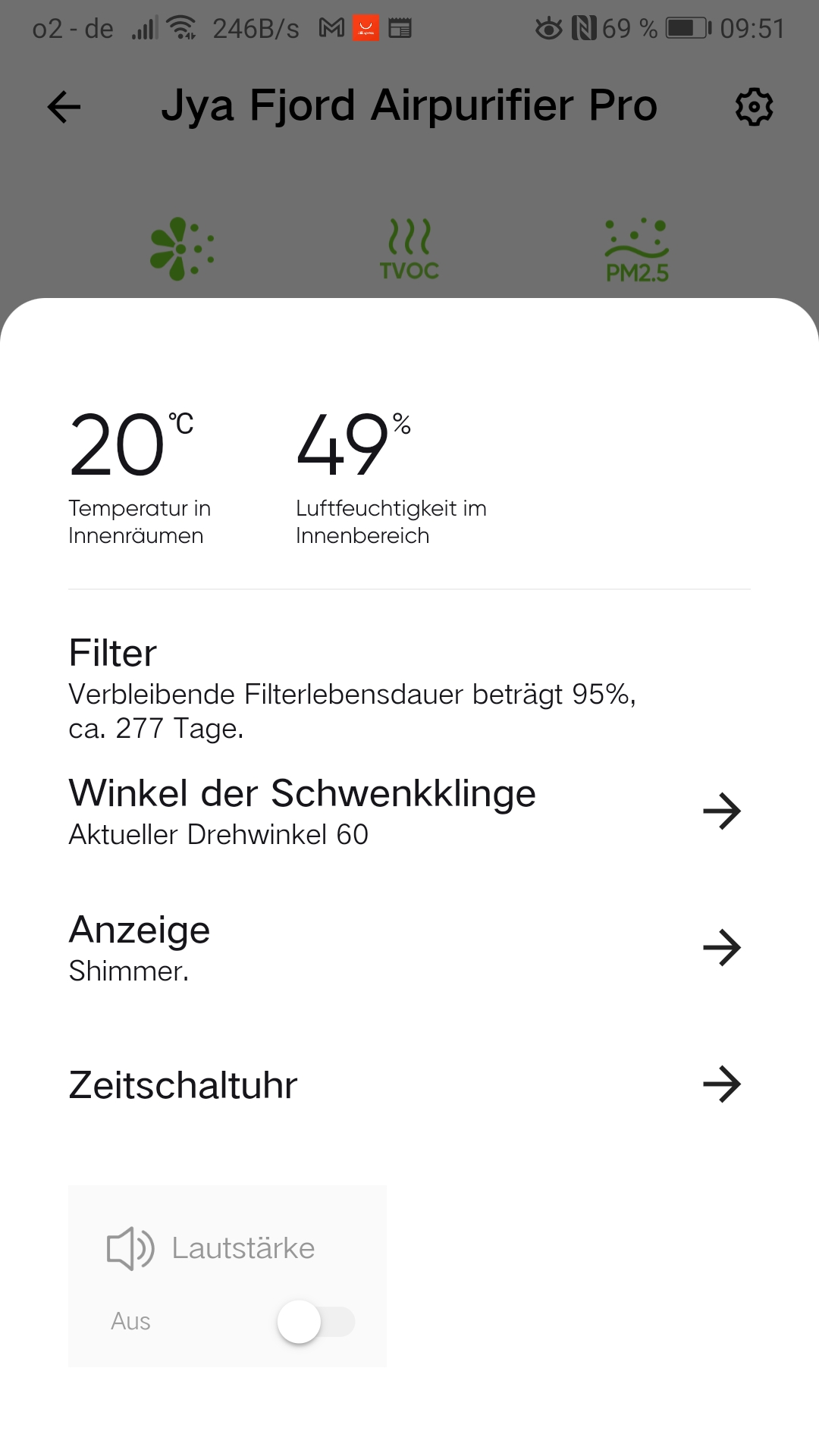Tap the PM2.5 indicator
The image size is (819, 1456).
pos(637,250)
